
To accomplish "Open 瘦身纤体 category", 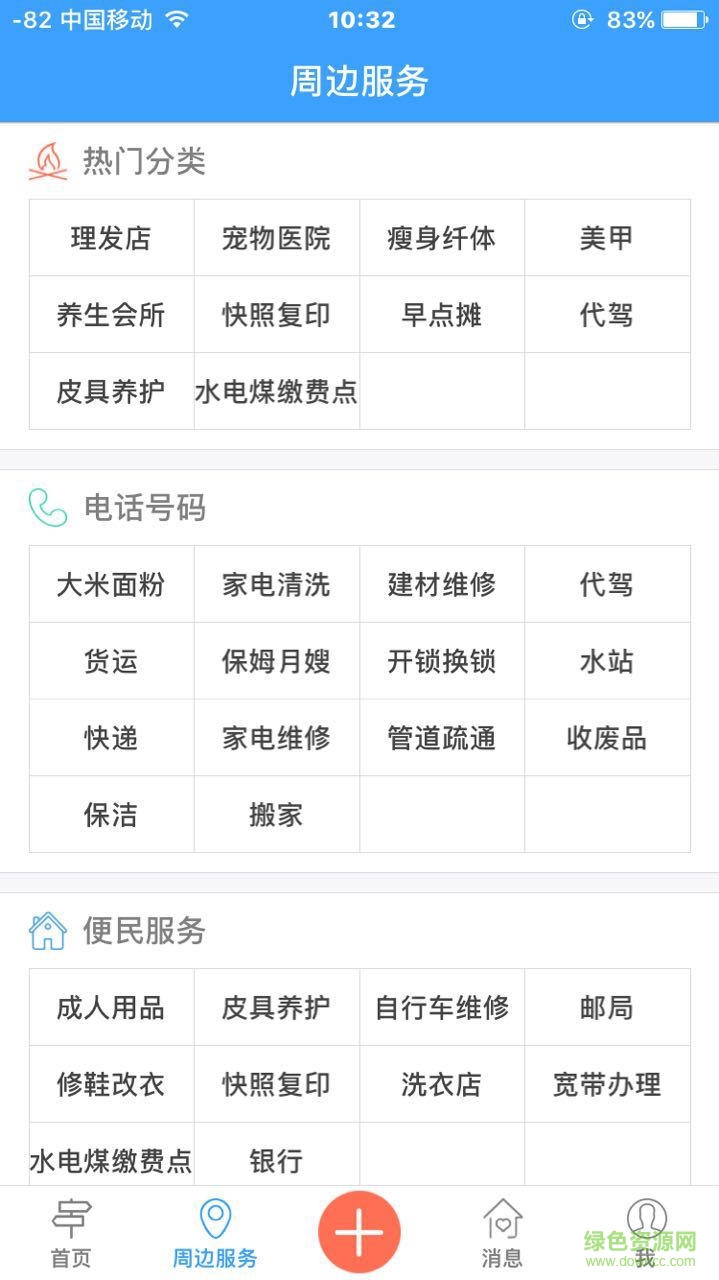I will [441, 238].
